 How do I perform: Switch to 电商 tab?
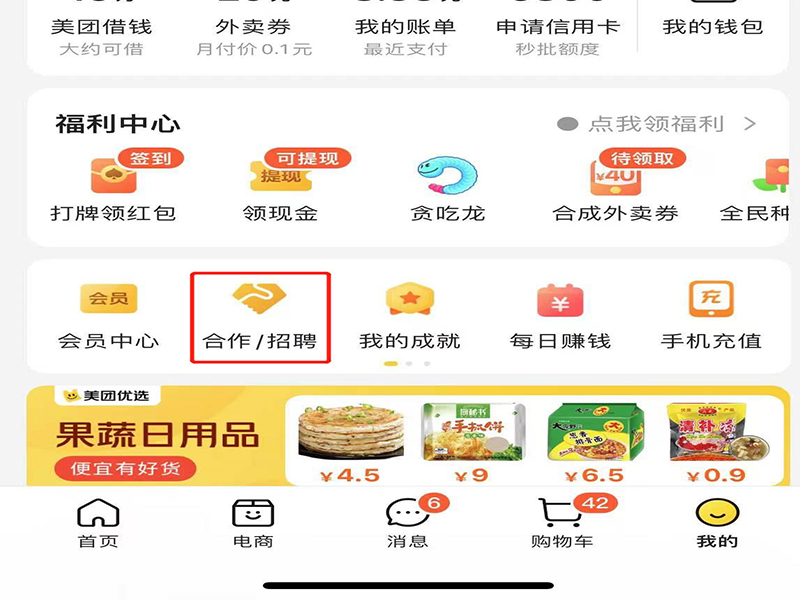point(253,525)
